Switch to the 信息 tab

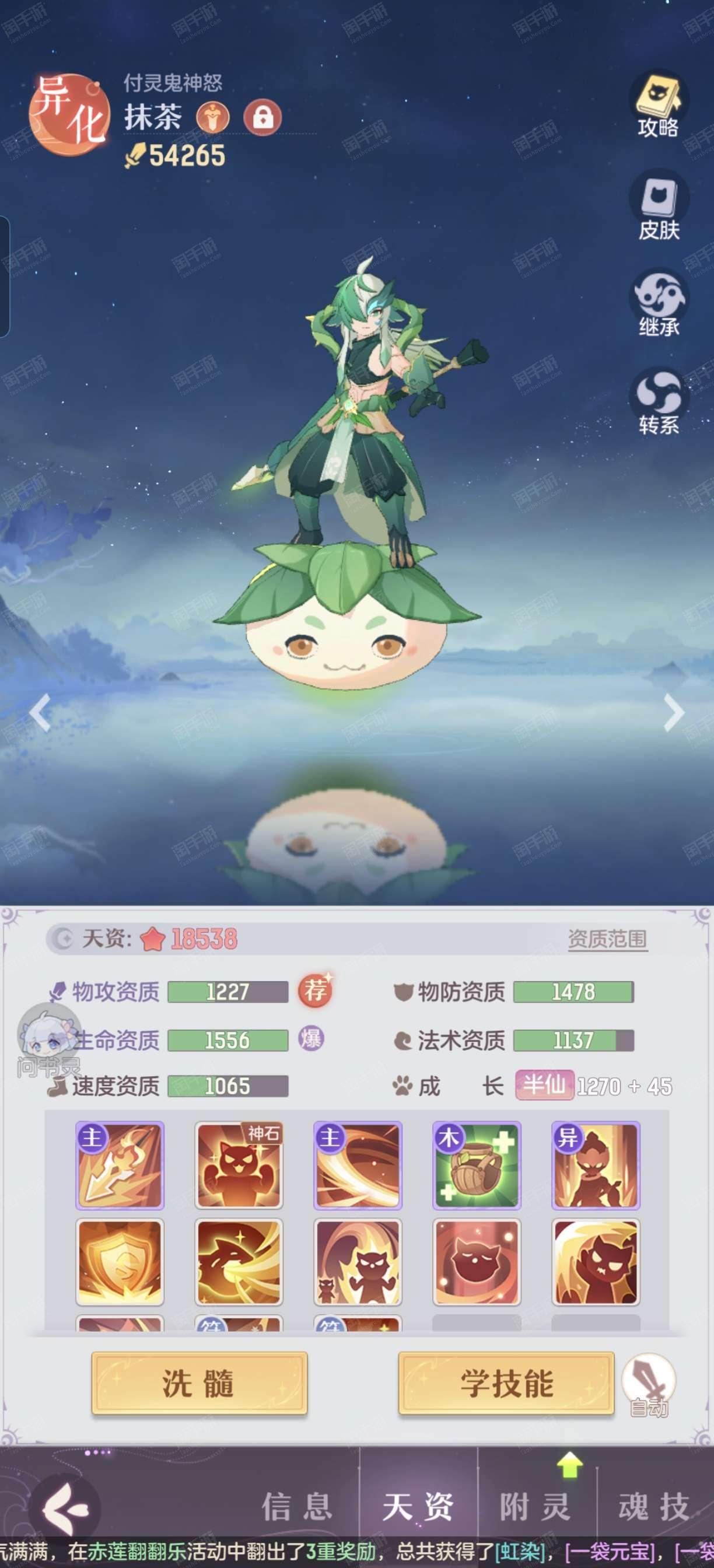pyautogui.click(x=297, y=1506)
